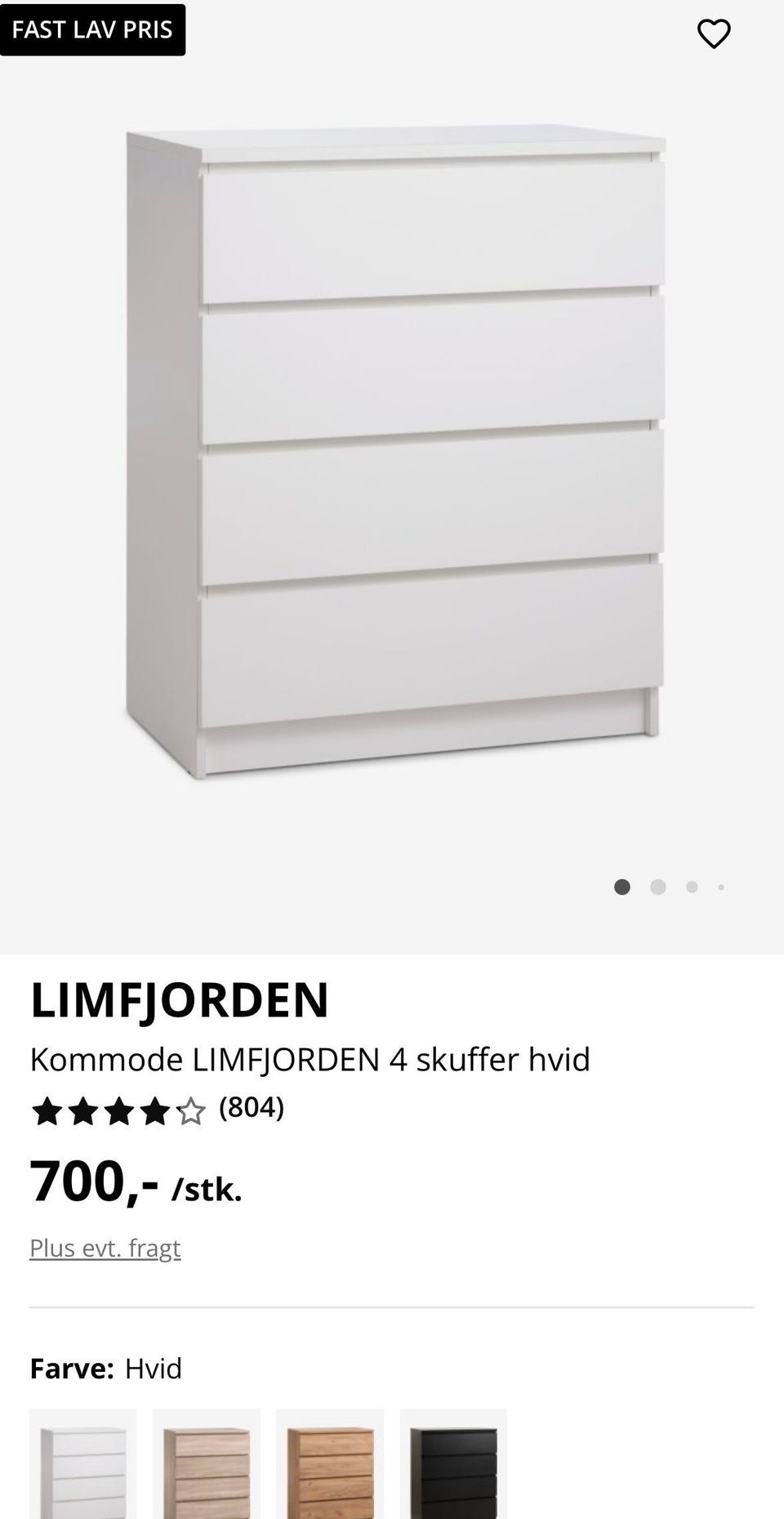This screenshot has width=784, height=1519.
Task: Select the second image carousel dot
Action: [x=657, y=887]
